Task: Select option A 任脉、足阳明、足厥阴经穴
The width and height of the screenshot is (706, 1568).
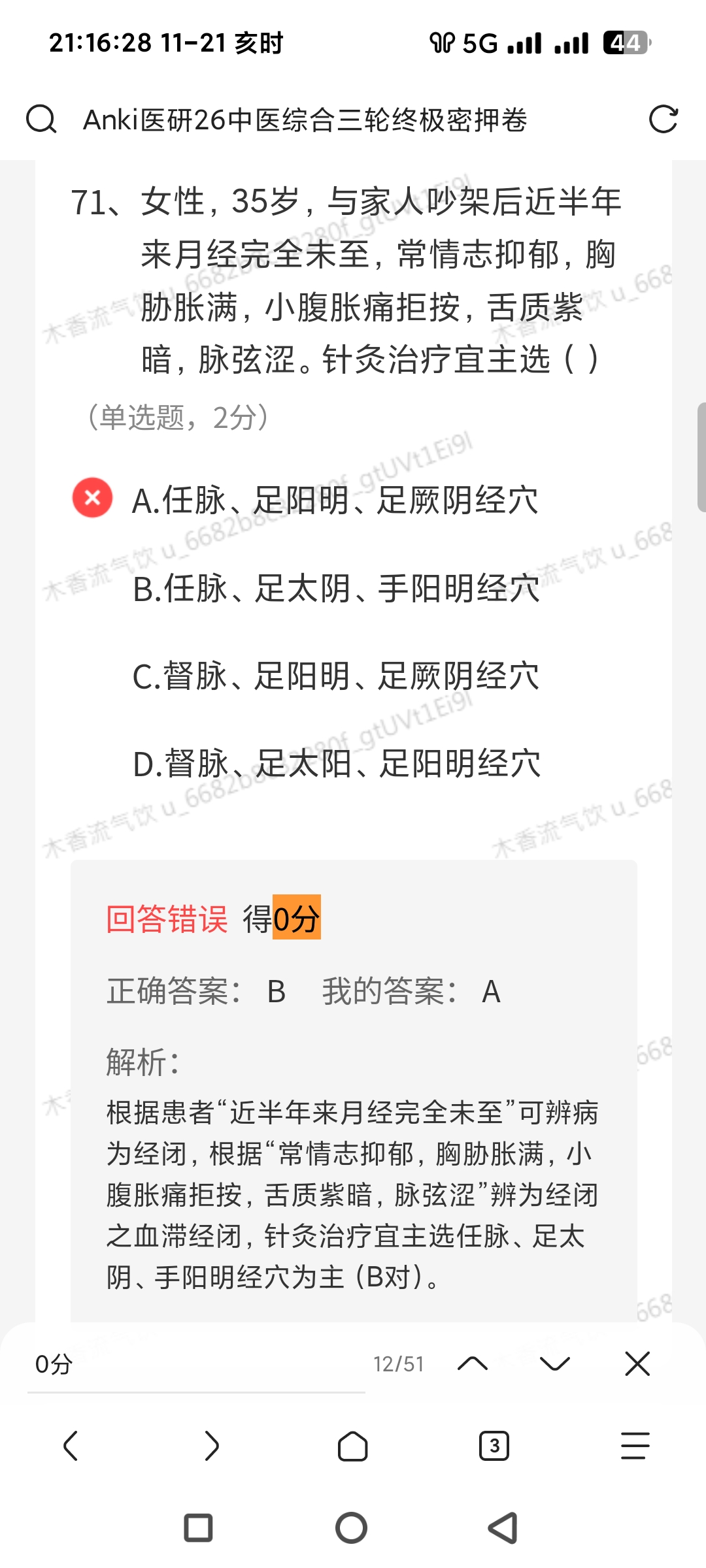Action: pos(335,500)
